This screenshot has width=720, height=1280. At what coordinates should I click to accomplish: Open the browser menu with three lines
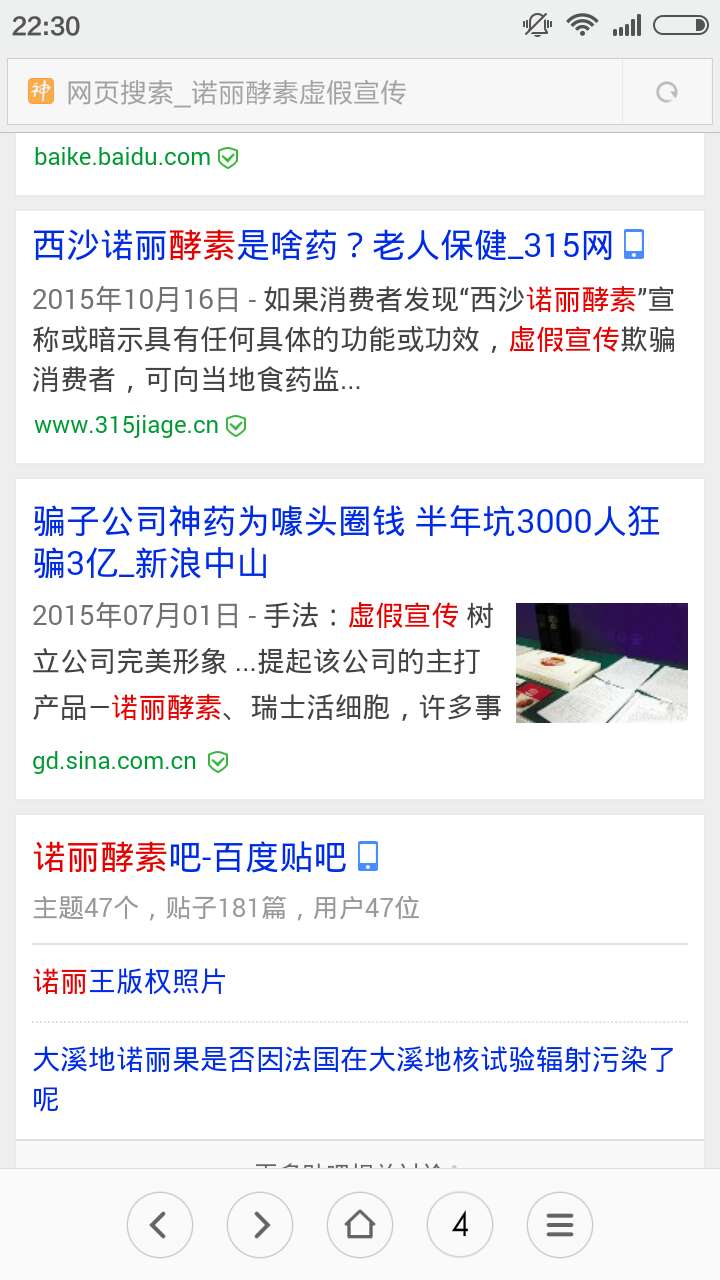tap(559, 1224)
